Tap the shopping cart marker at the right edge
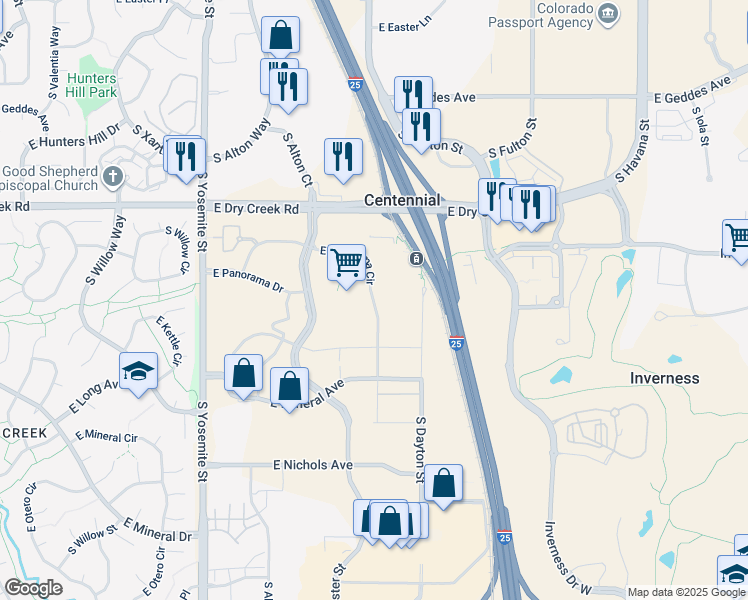The width and height of the screenshot is (748, 600). coord(738,239)
